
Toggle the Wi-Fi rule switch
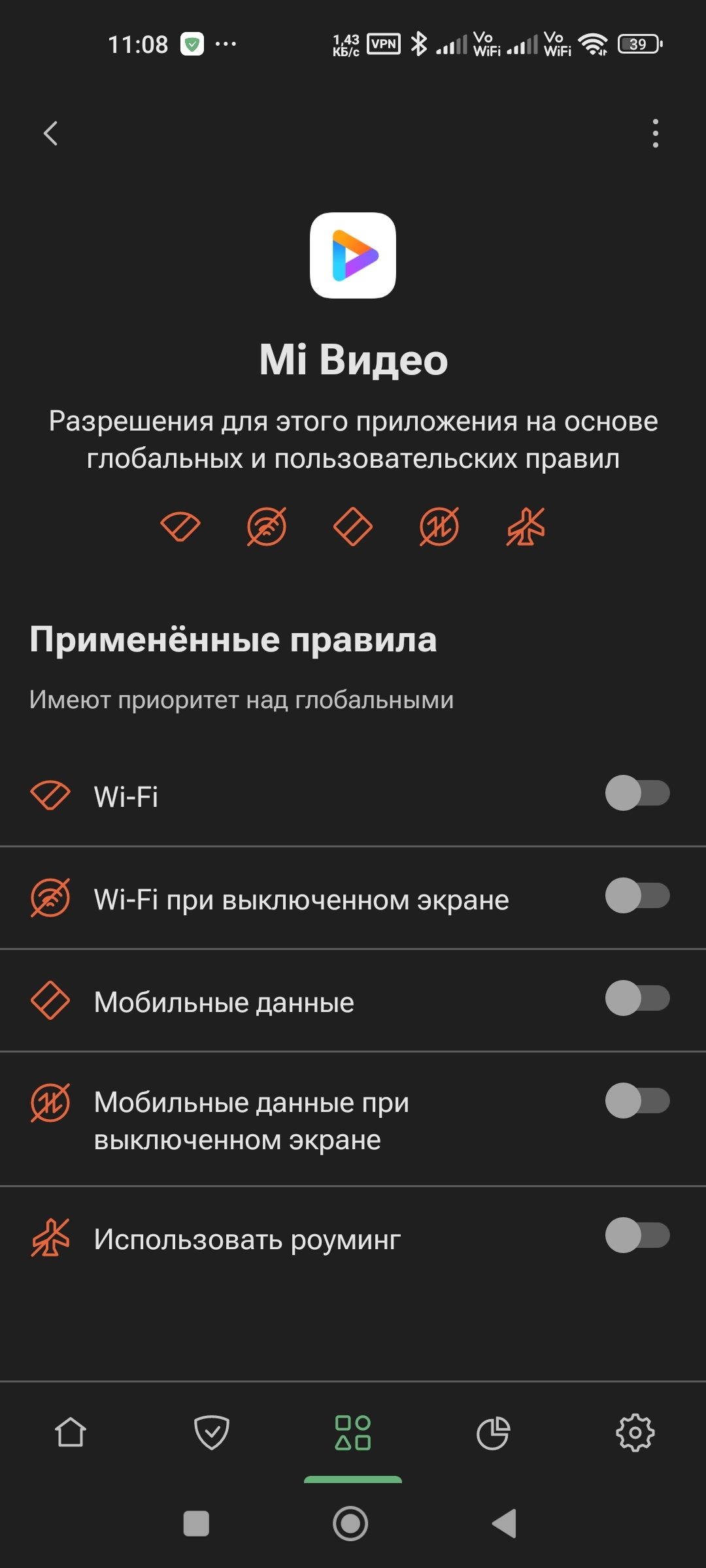coord(637,793)
